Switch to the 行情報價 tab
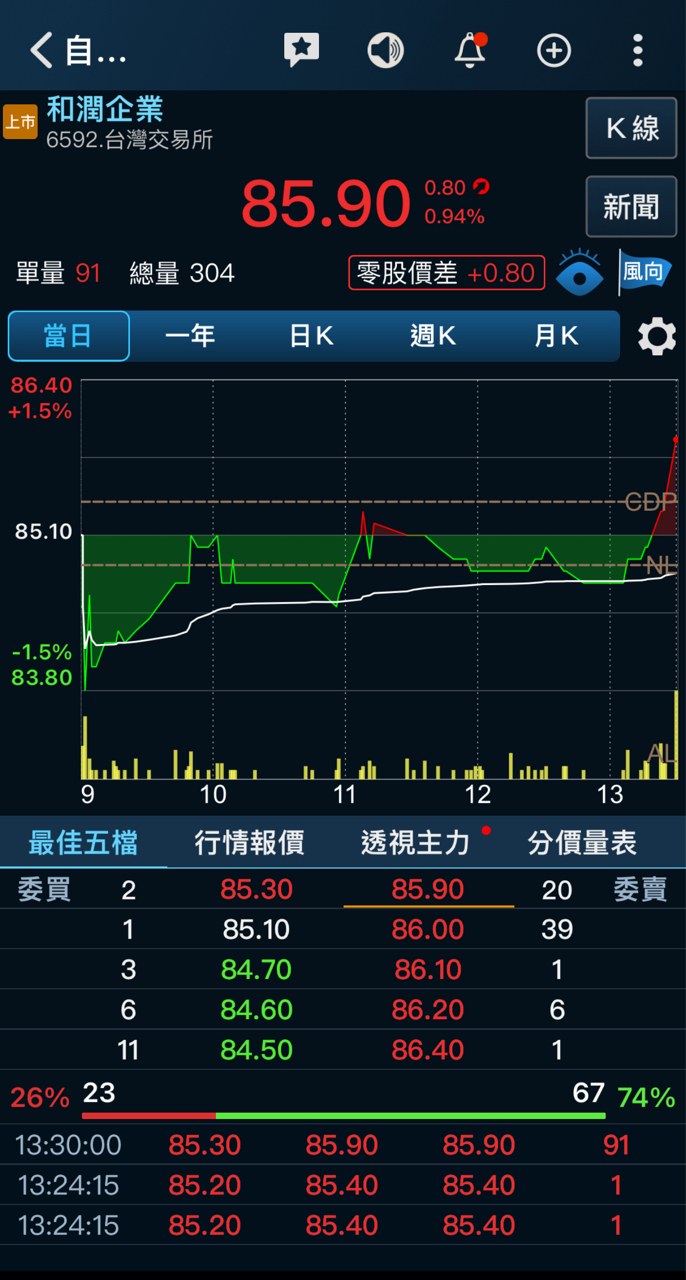 pyautogui.click(x=249, y=843)
